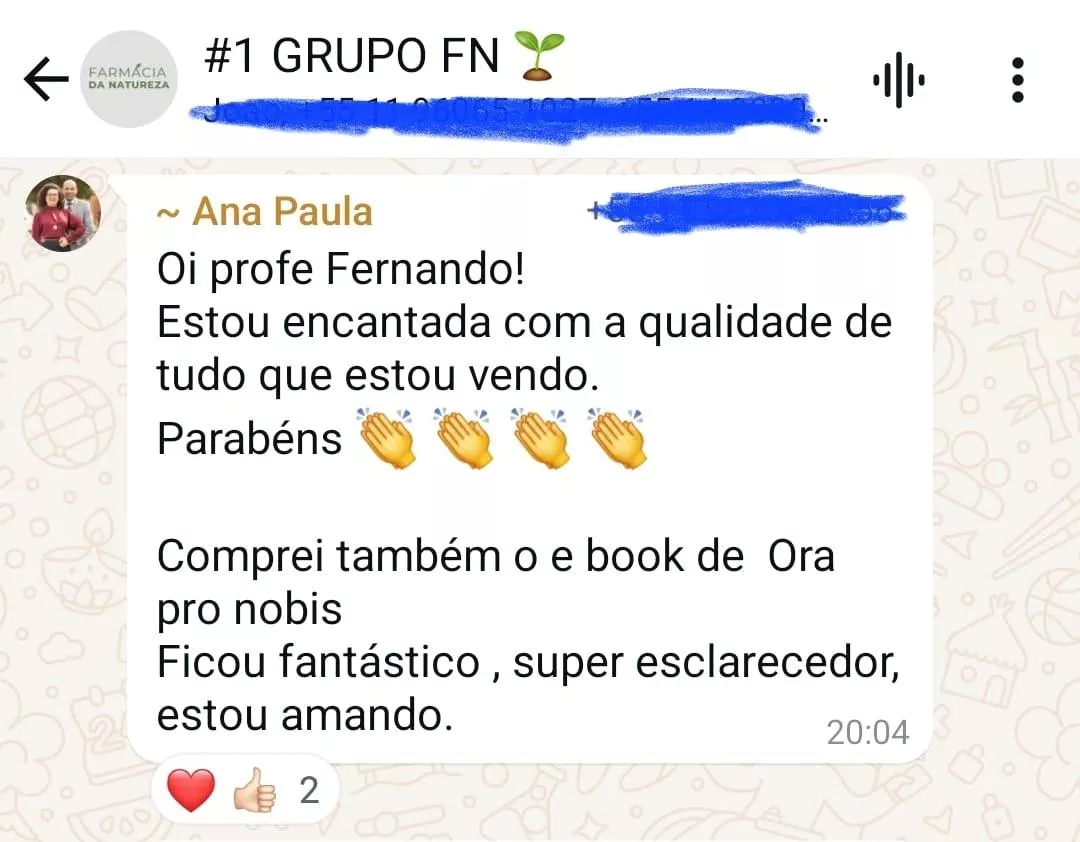The width and height of the screenshot is (1080, 842).
Task: View reactions on Ana Paula's message
Action: (245, 792)
